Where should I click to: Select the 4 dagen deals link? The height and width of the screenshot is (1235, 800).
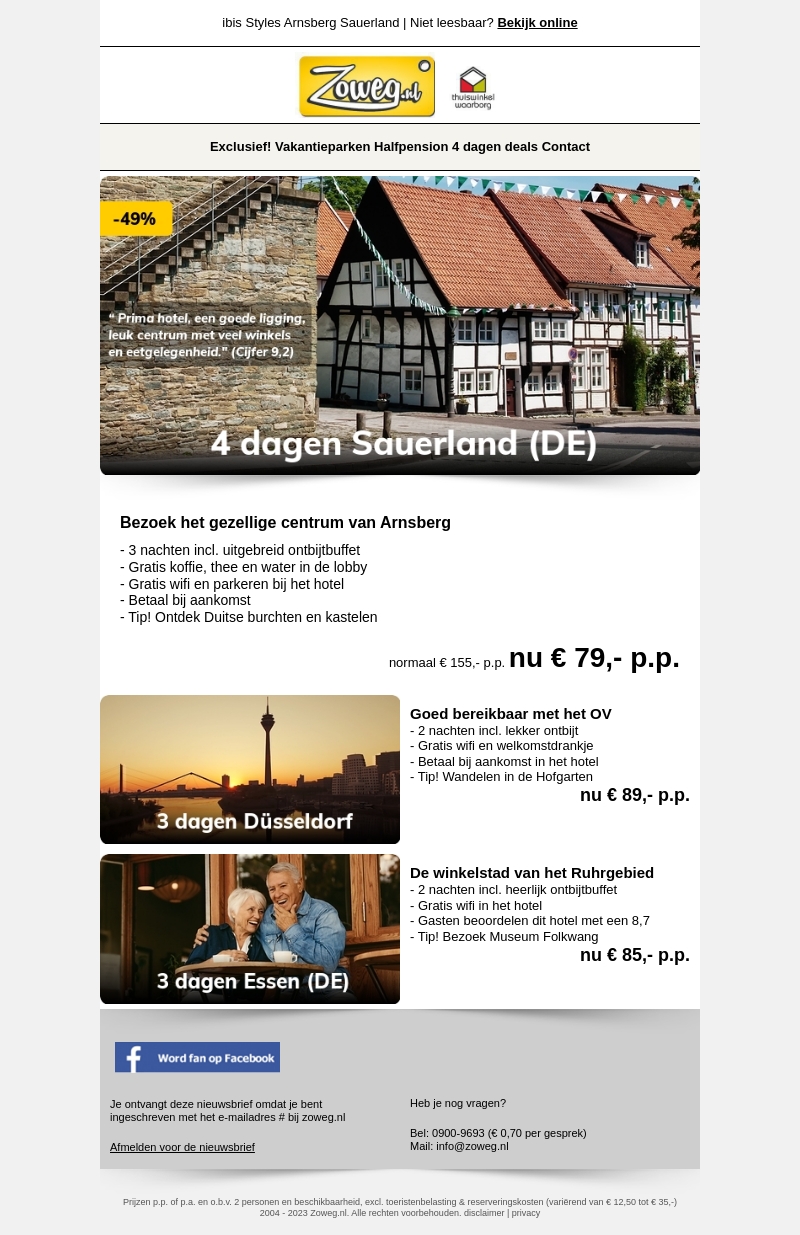click(494, 147)
